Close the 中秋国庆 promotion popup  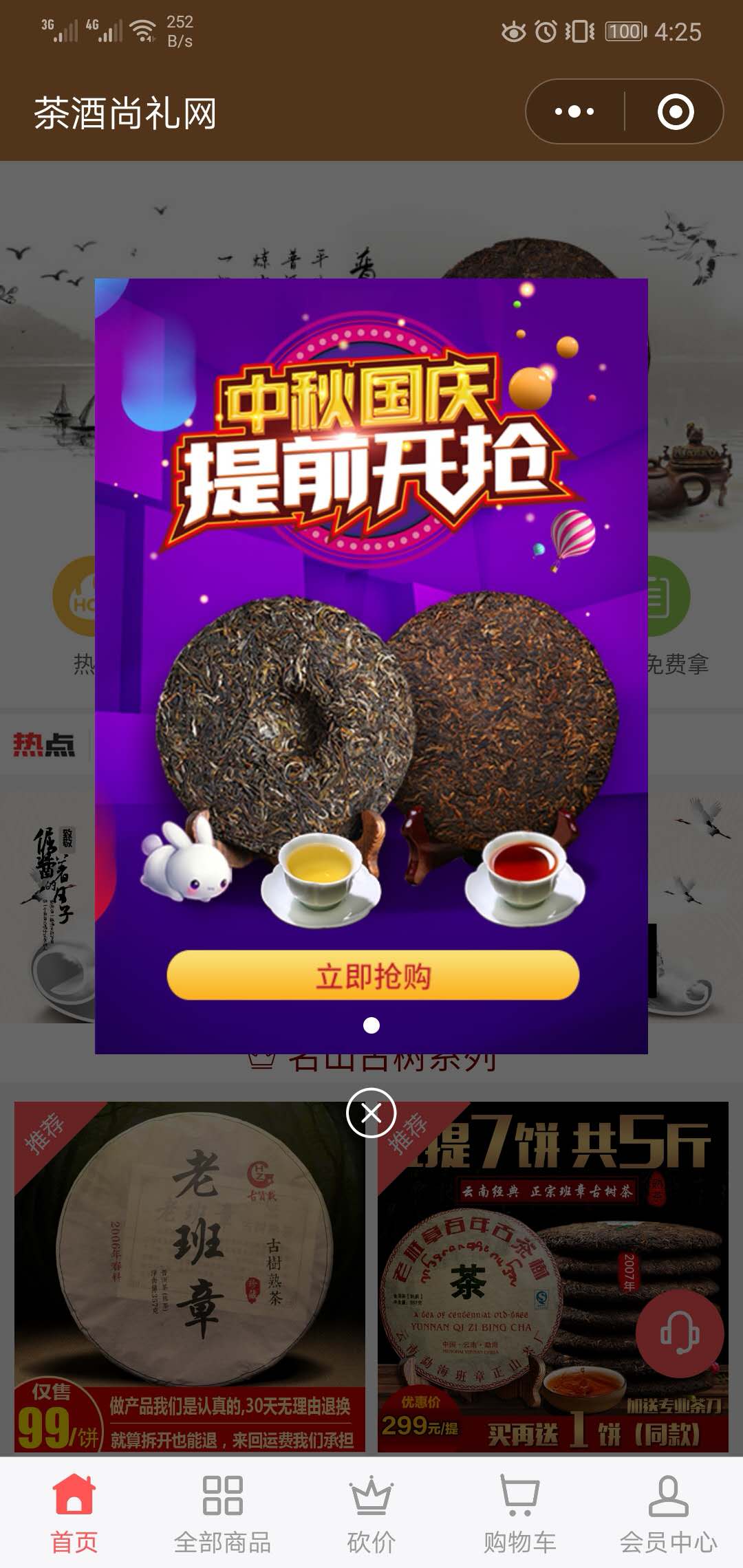pos(371,1113)
